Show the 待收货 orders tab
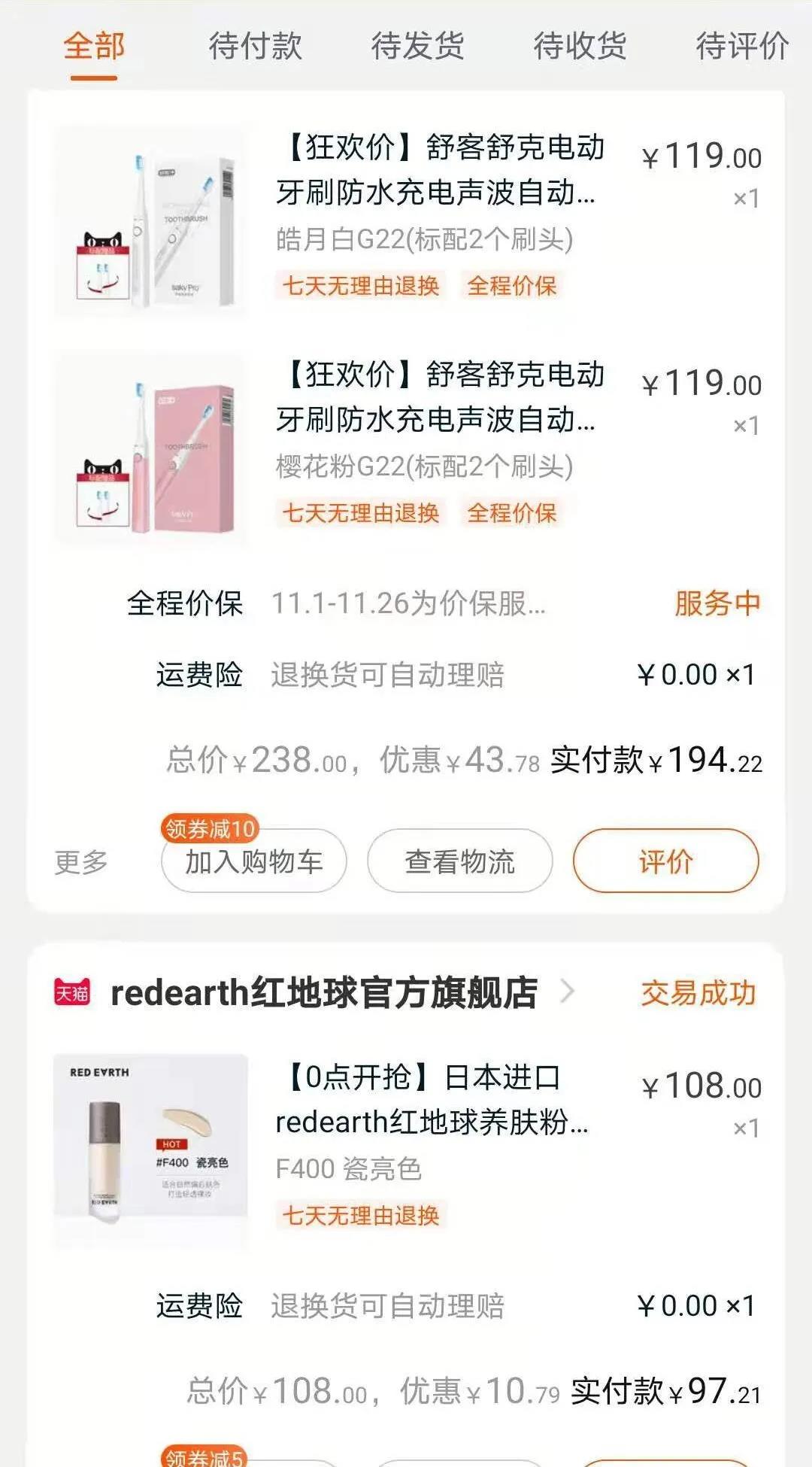Viewport: 812px width, 1467px height. coord(580,47)
